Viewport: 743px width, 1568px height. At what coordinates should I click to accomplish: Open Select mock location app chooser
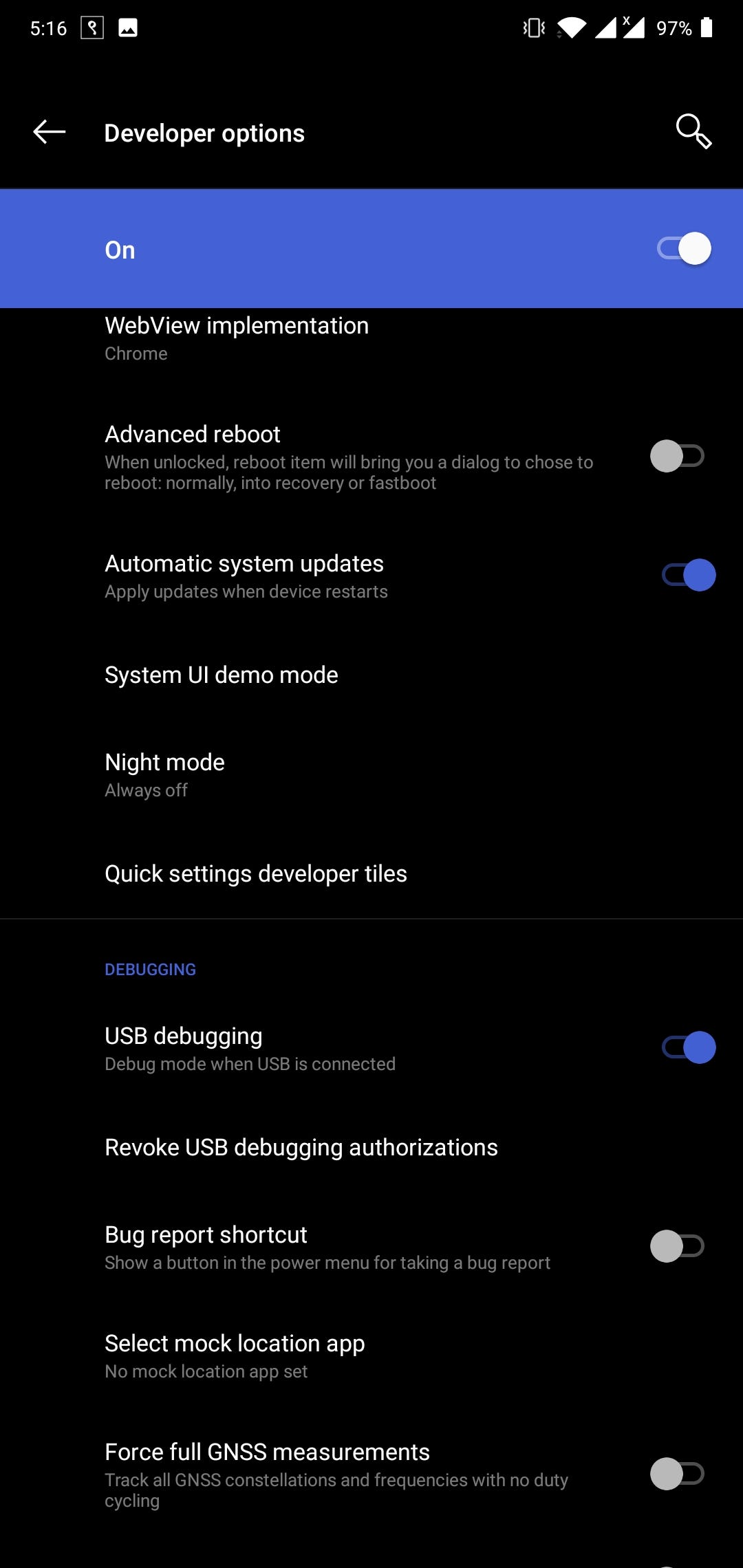[275, 1353]
